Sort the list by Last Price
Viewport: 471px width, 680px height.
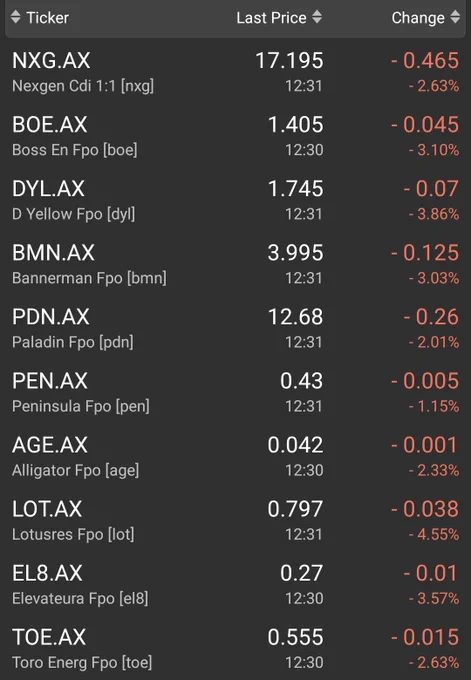tap(279, 18)
